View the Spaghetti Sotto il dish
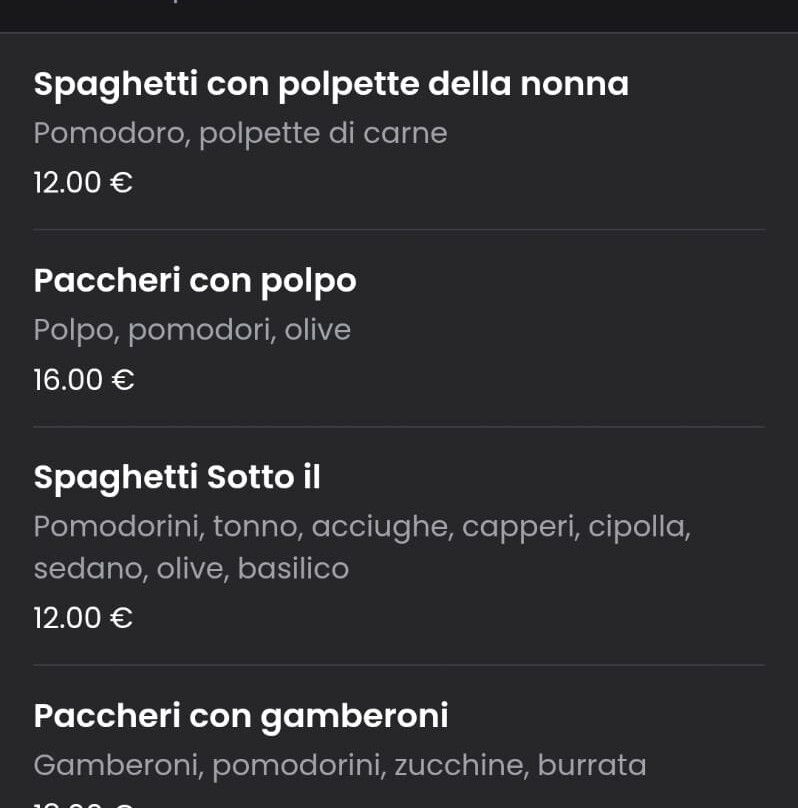Image resolution: width=798 pixels, height=808 pixels. (x=177, y=478)
